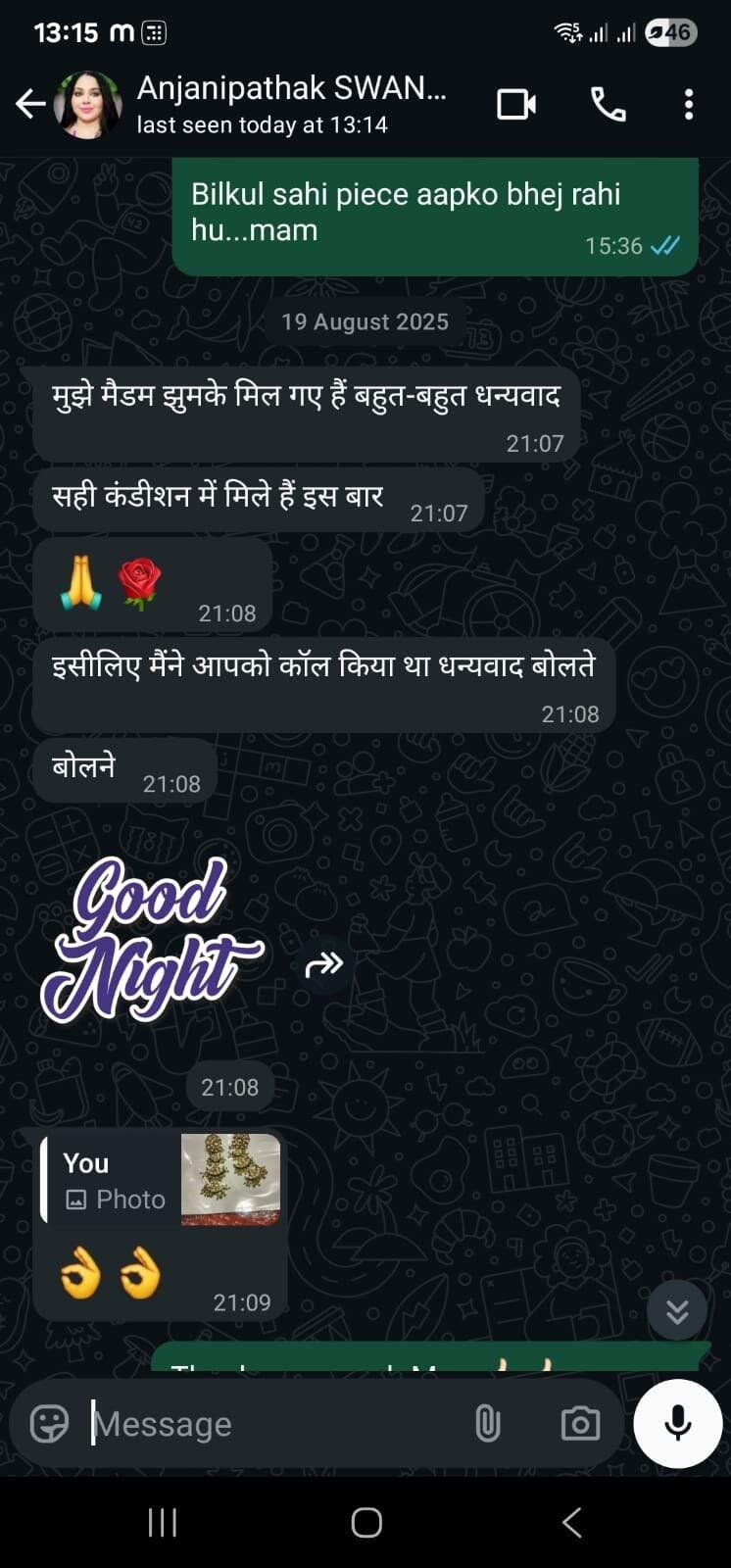Image resolution: width=731 pixels, height=1568 pixels.
Task: Start a video call with Anjanipathak
Action: (x=516, y=104)
